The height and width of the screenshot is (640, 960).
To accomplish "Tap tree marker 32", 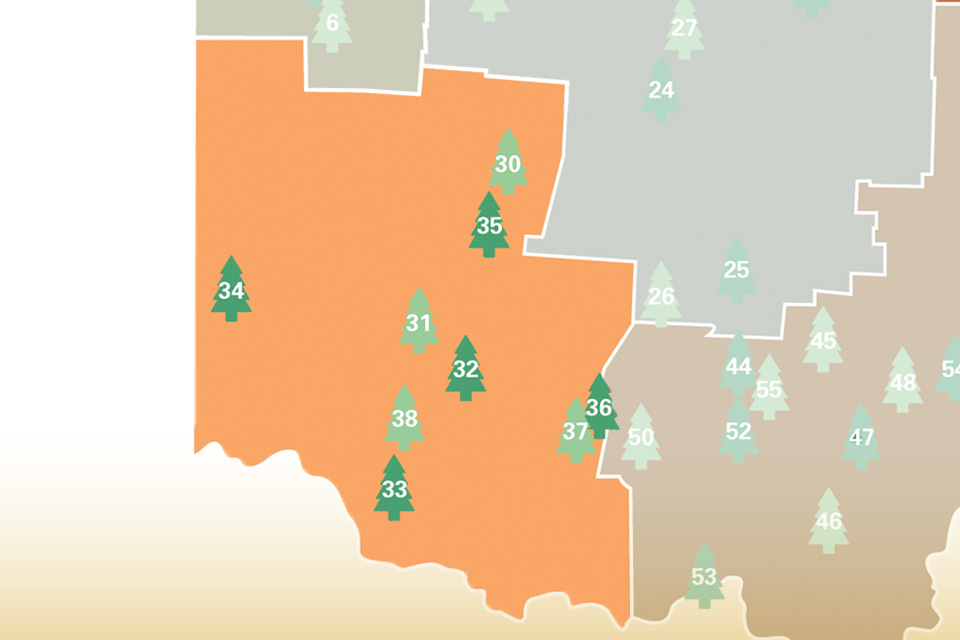I will [465, 369].
